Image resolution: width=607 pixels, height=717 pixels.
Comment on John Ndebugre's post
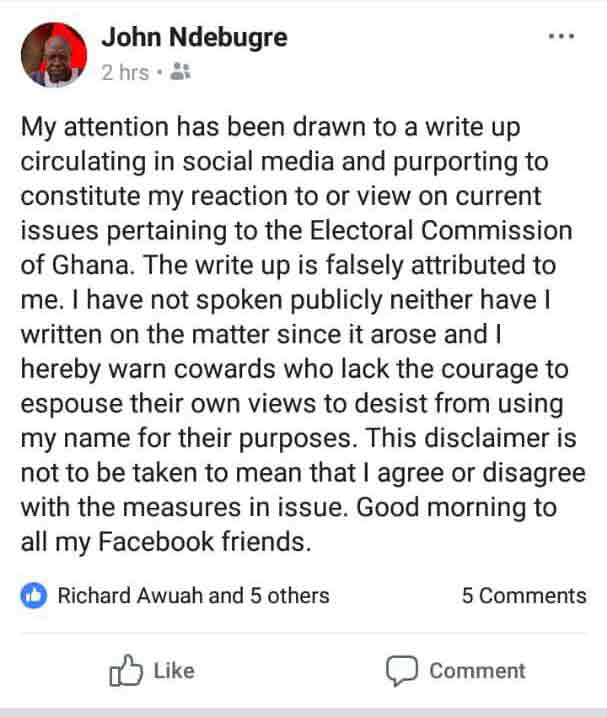(x=455, y=670)
